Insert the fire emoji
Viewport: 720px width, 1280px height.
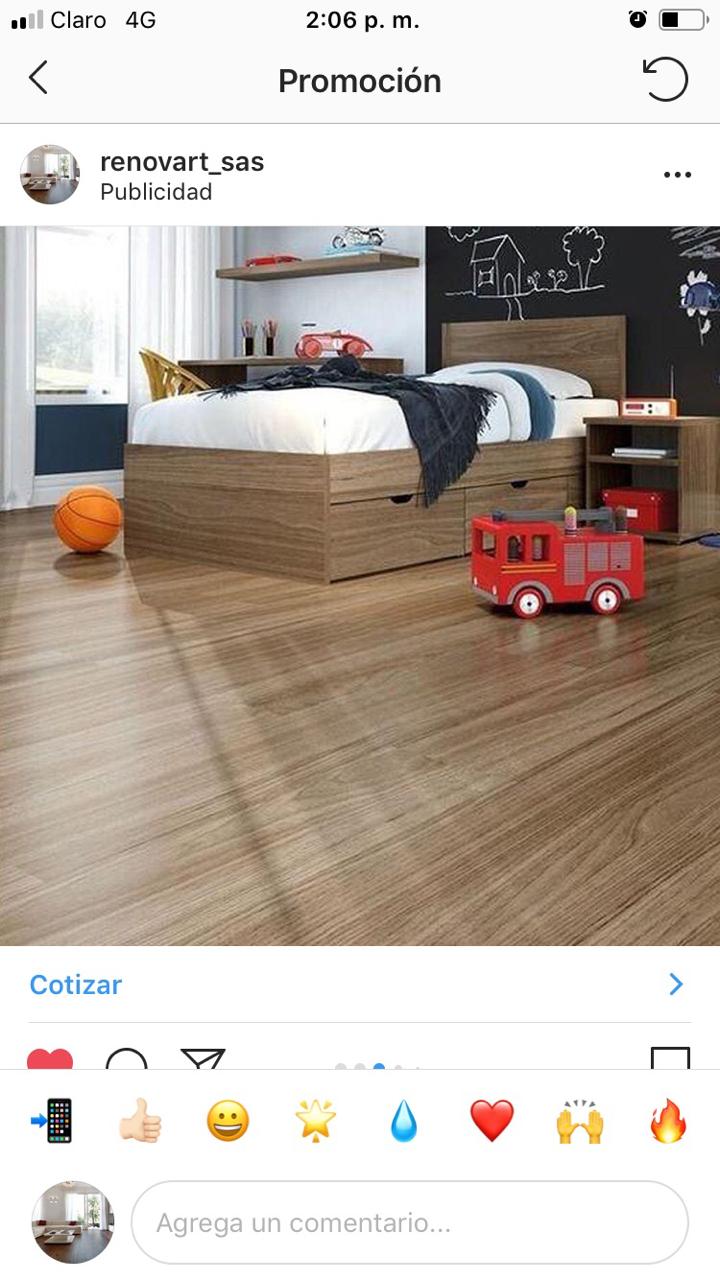tap(668, 1121)
